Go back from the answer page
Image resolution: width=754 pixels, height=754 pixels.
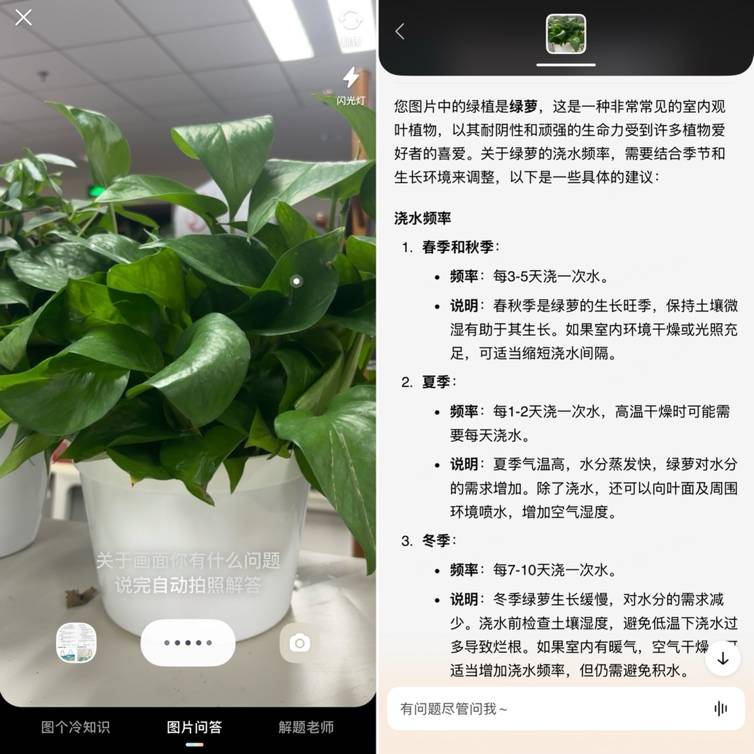pos(400,32)
